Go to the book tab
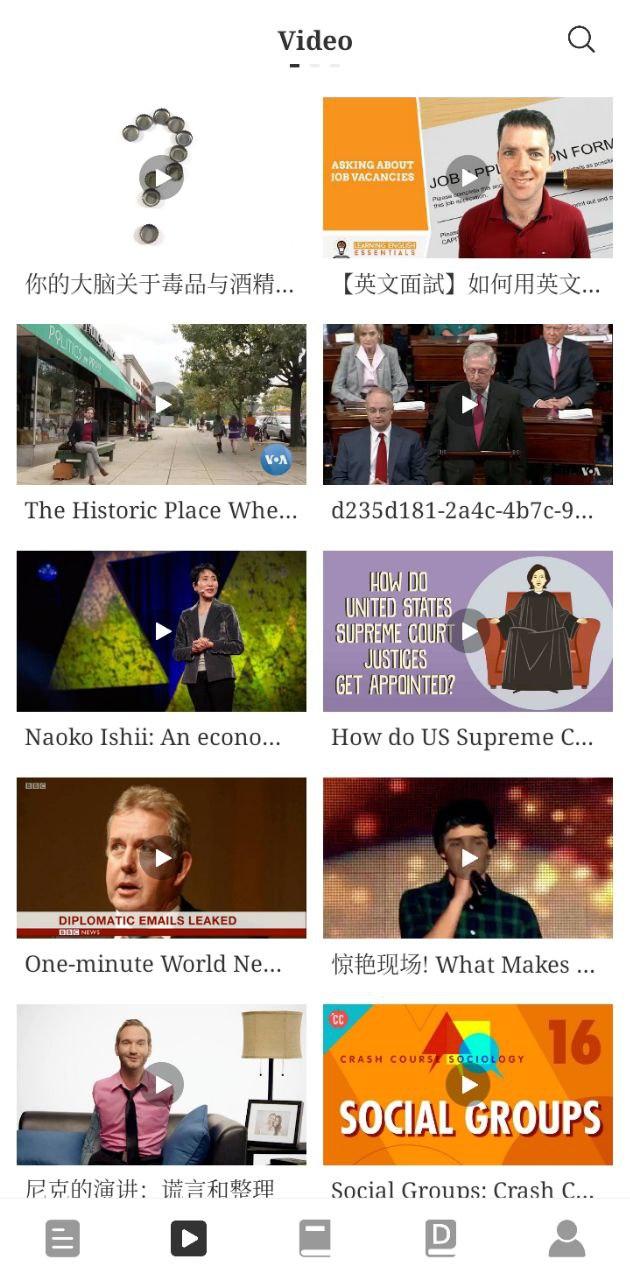The width and height of the screenshot is (630, 1280). pyautogui.click(x=314, y=1238)
